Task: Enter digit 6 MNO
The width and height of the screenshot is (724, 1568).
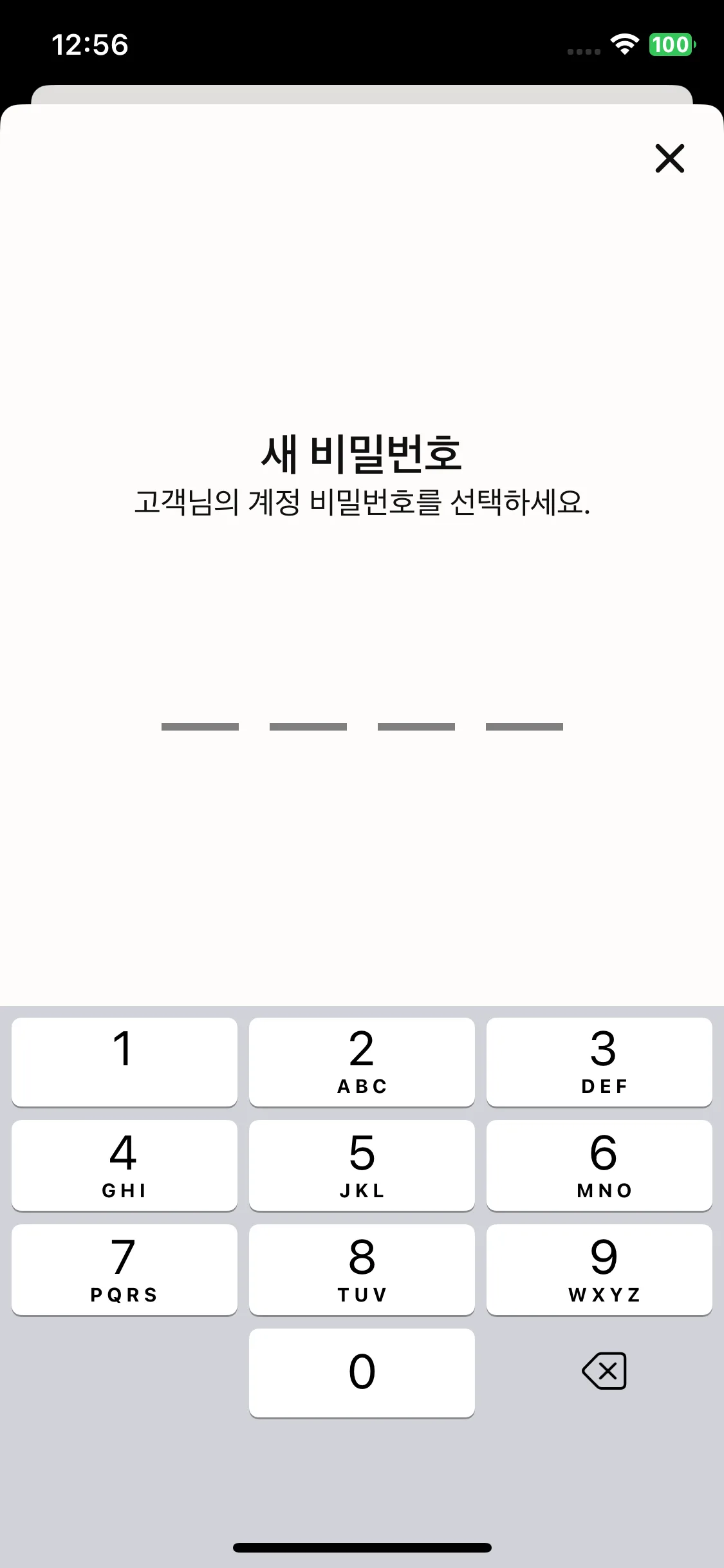Action: [599, 1165]
